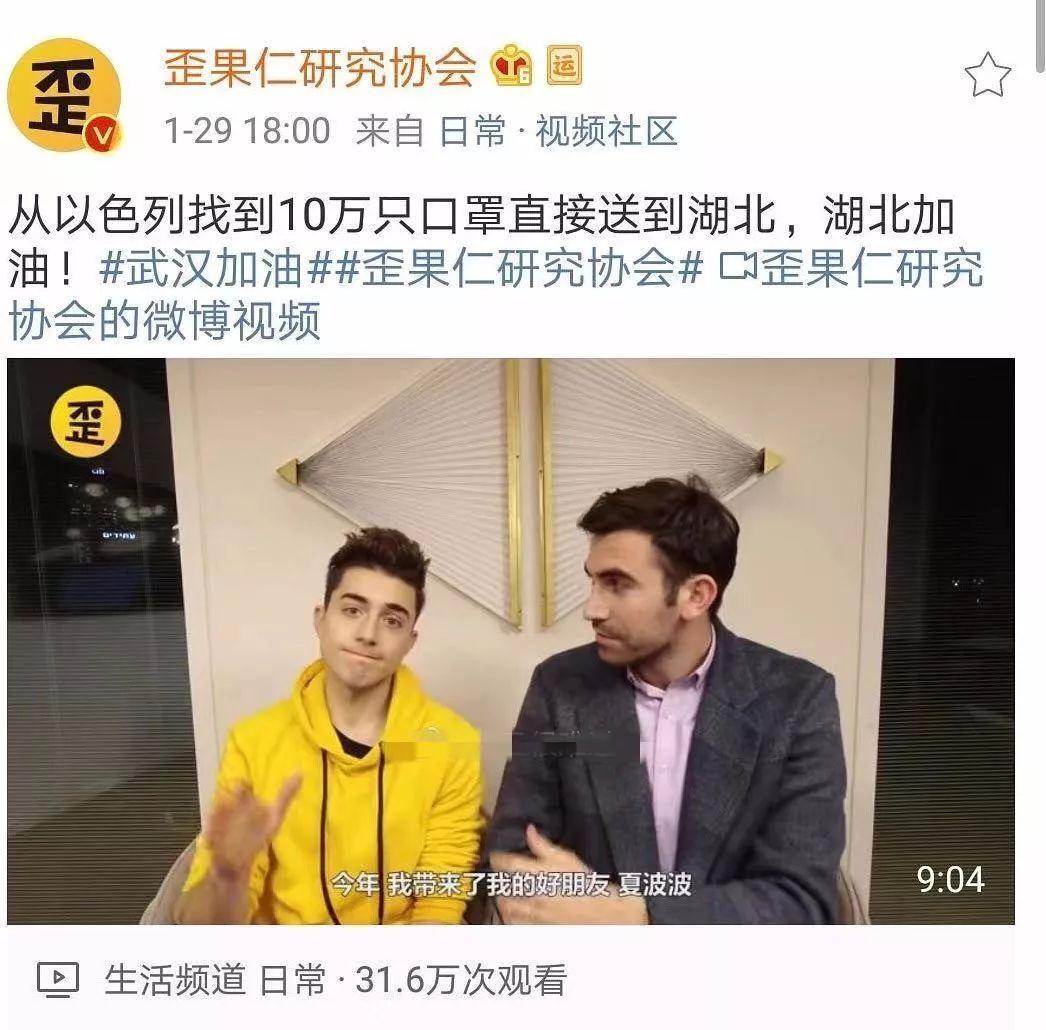Open the 日常 · 视频社区 source link
This screenshot has width=1046, height=1030.
[558, 131]
